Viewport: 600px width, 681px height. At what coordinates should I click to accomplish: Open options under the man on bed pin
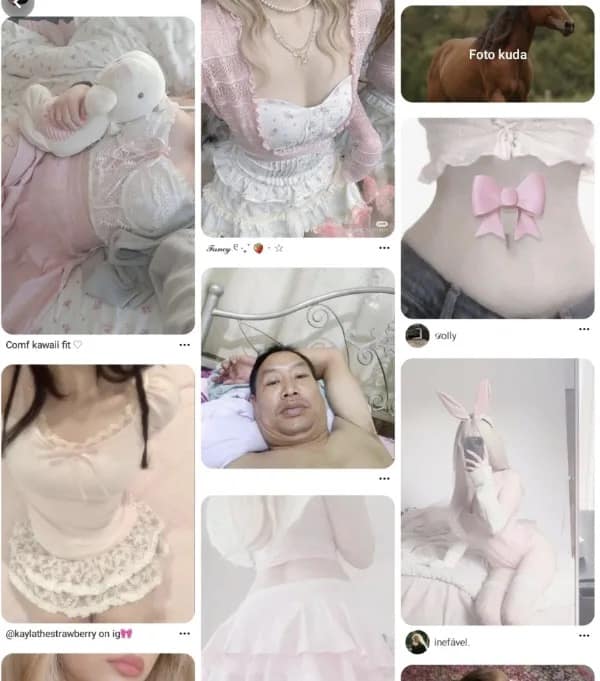(x=384, y=479)
